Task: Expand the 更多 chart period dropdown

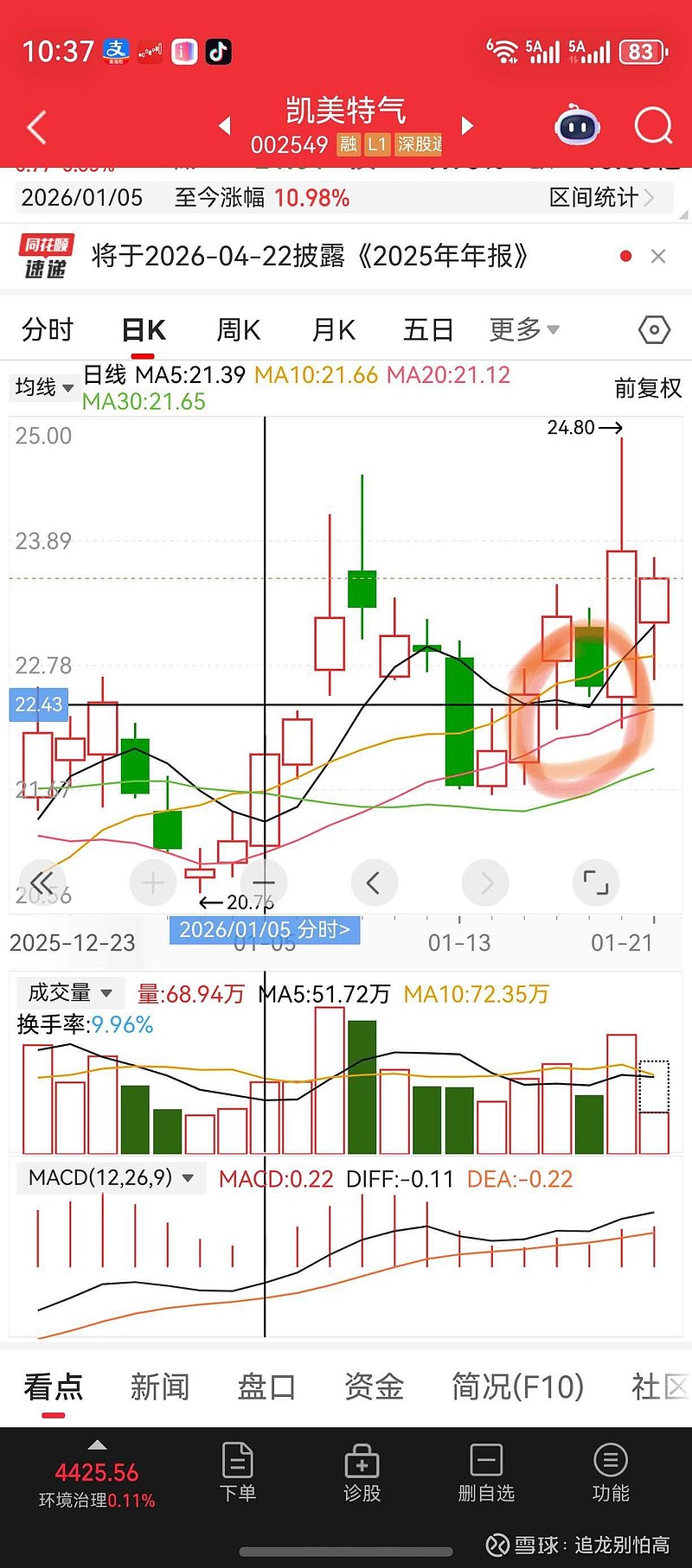Action: [524, 329]
